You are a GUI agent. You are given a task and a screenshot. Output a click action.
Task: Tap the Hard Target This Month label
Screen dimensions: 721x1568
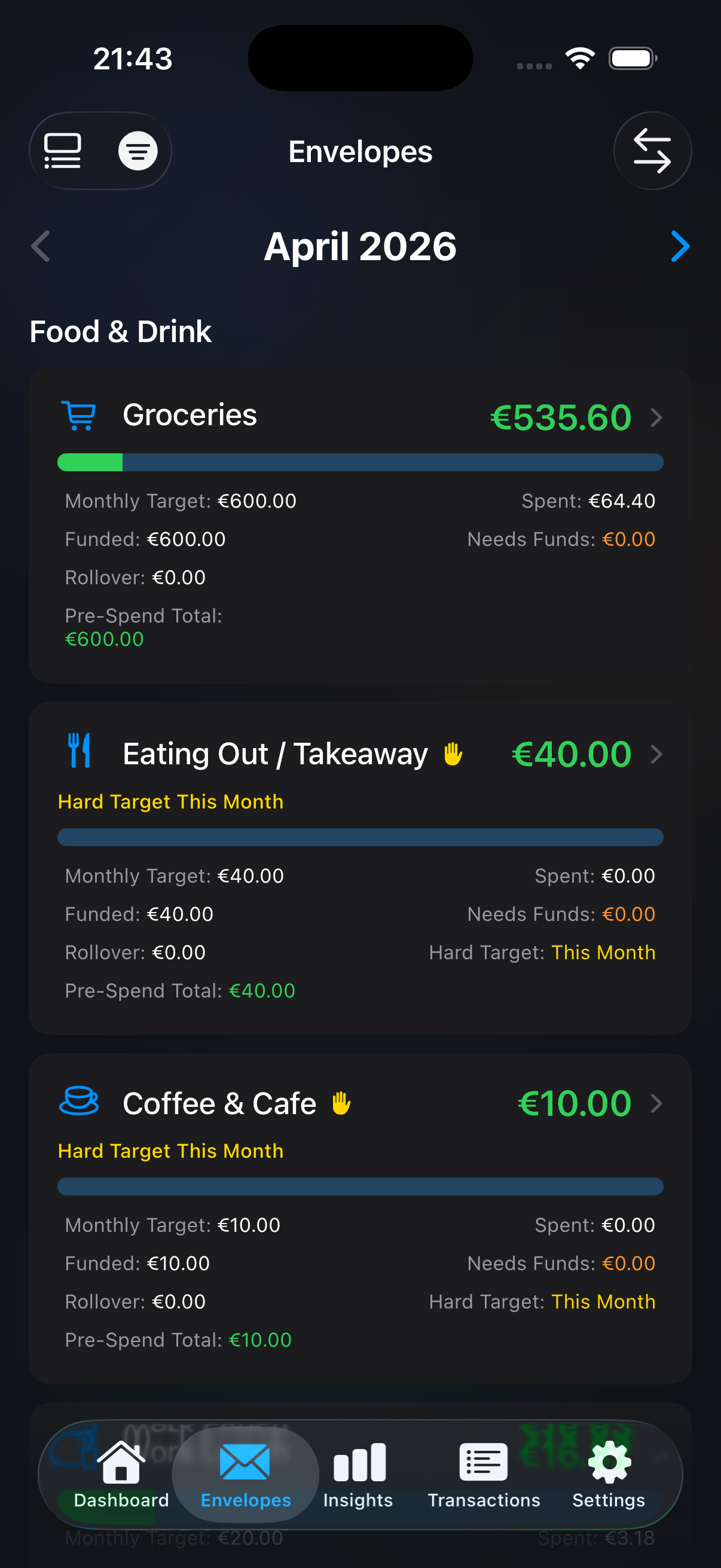click(x=171, y=801)
